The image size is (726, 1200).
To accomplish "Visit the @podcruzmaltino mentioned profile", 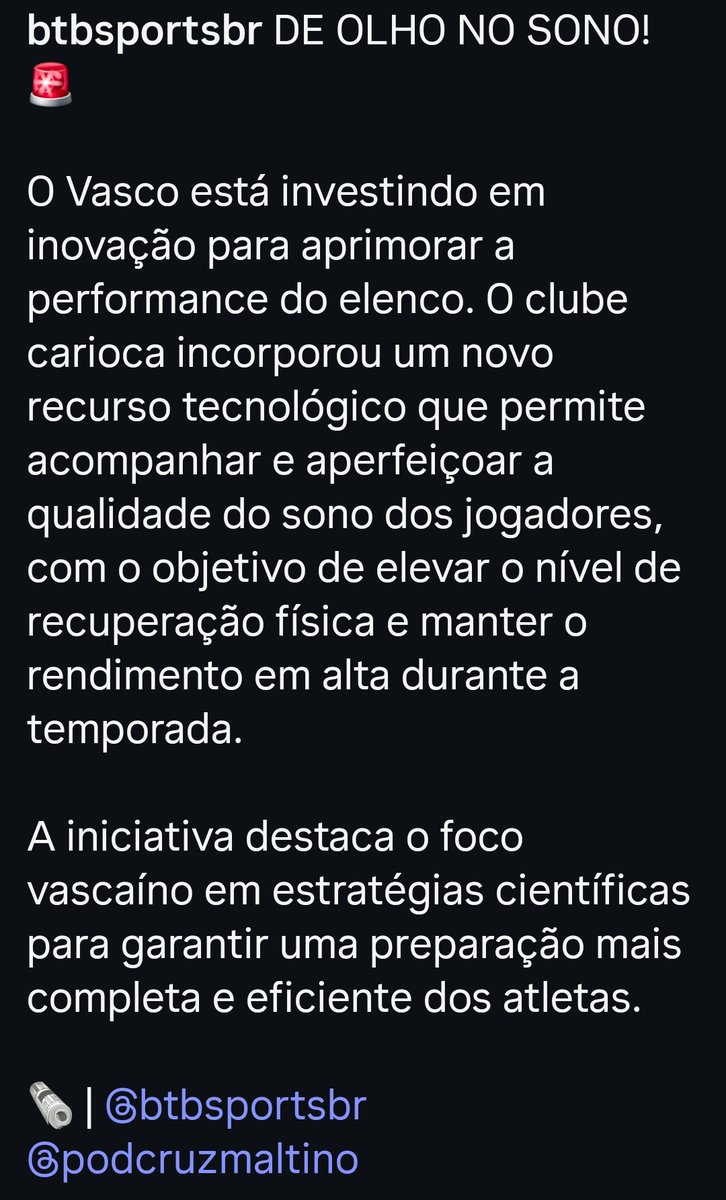I will coord(193,1160).
